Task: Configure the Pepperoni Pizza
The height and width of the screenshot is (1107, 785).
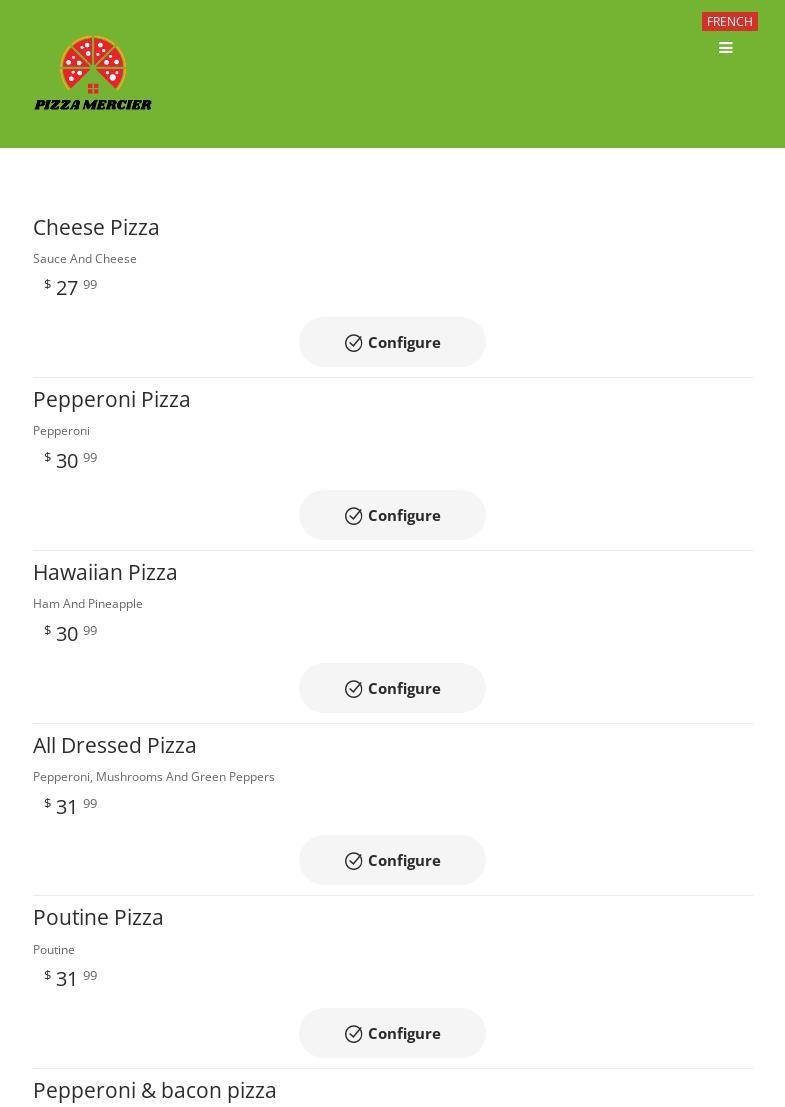Action: coord(392,515)
